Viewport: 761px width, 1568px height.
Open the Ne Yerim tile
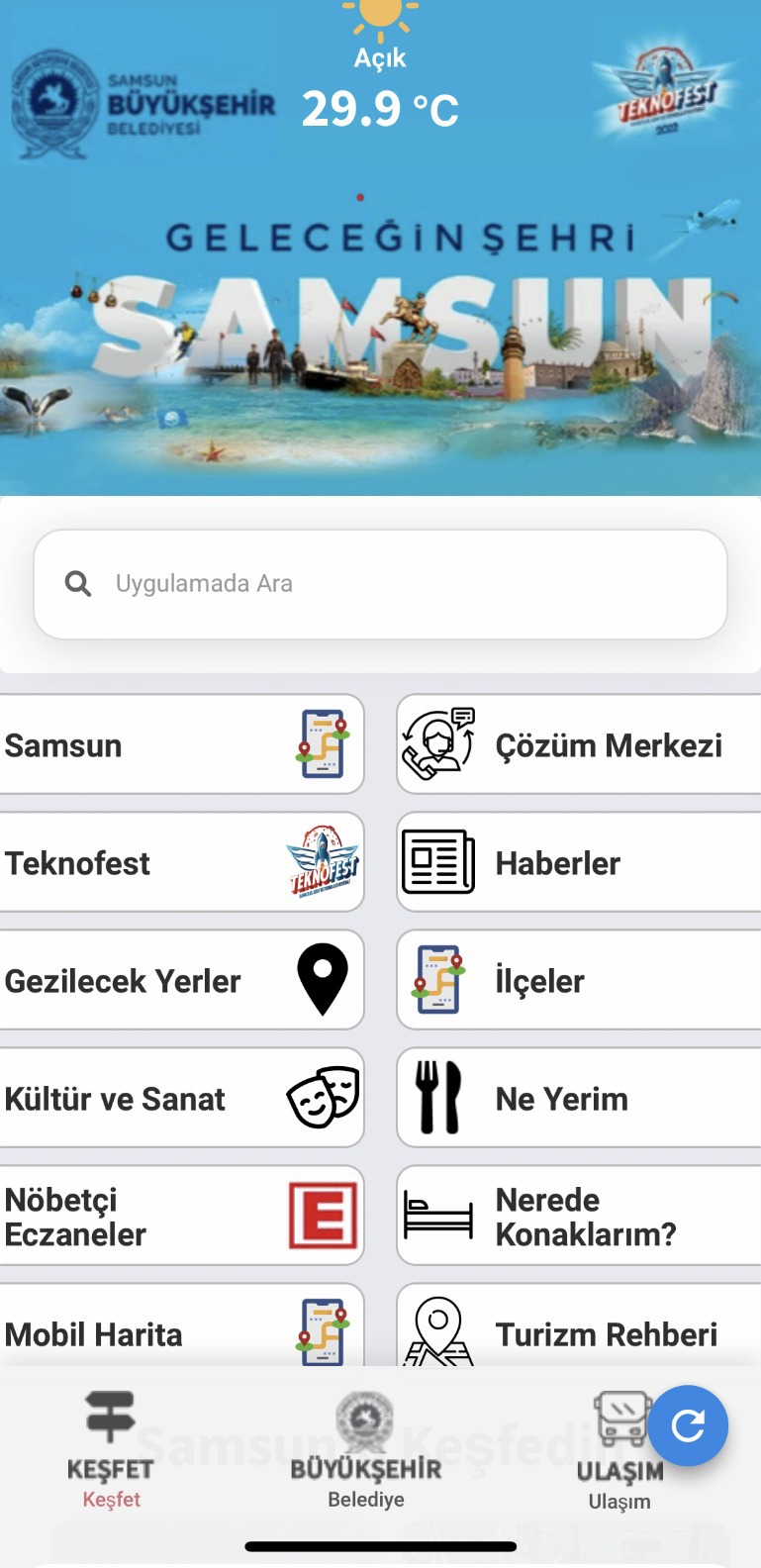[579, 1098]
